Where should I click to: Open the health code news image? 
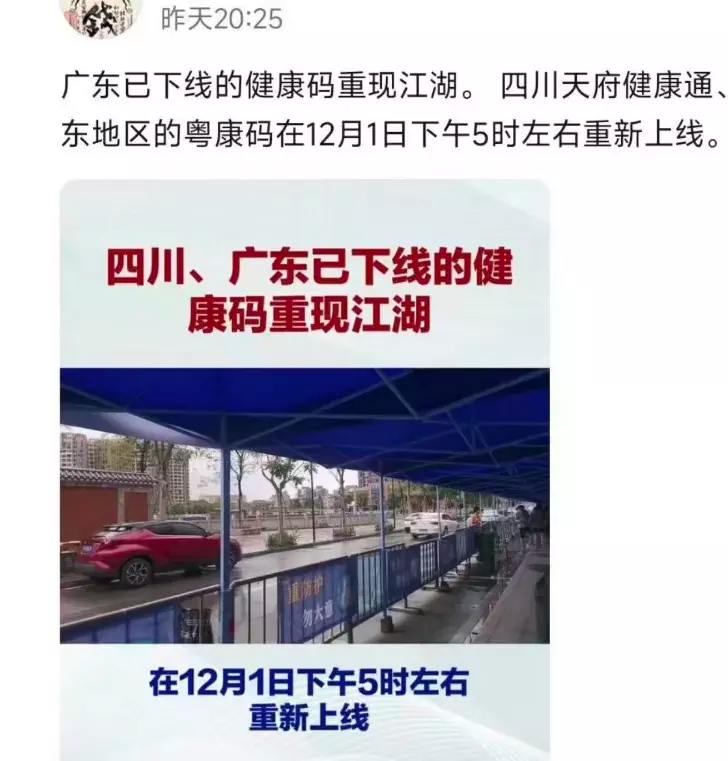tap(305, 470)
